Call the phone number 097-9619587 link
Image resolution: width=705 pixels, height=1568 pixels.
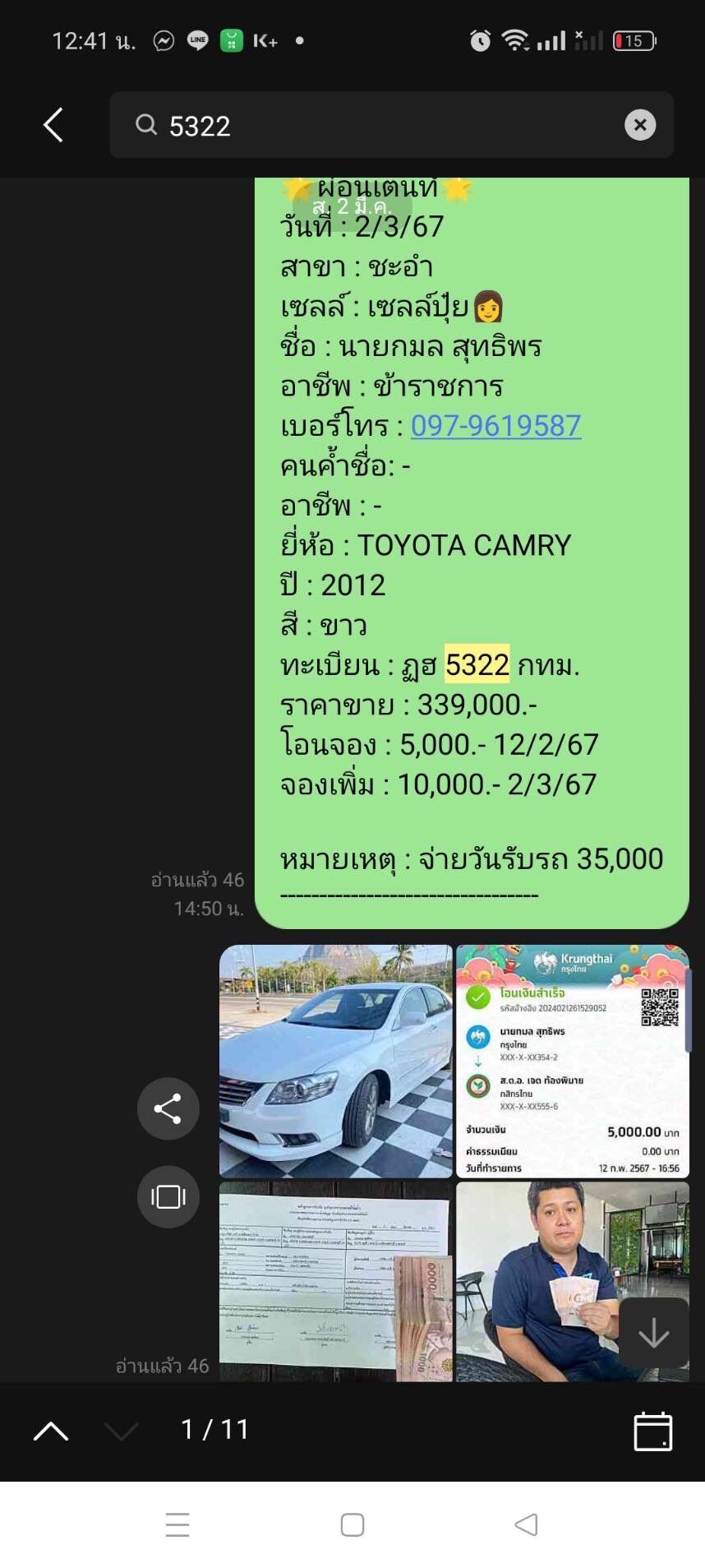(495, 425)
